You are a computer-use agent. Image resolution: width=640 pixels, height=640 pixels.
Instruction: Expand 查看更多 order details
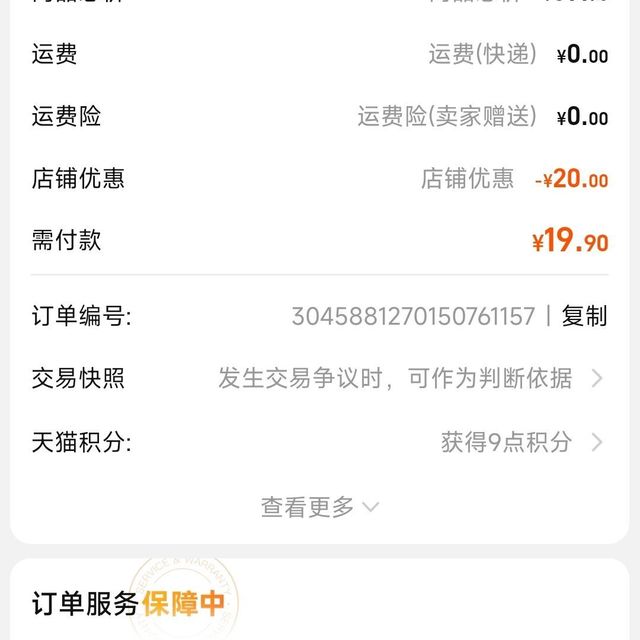coord(319,507)
